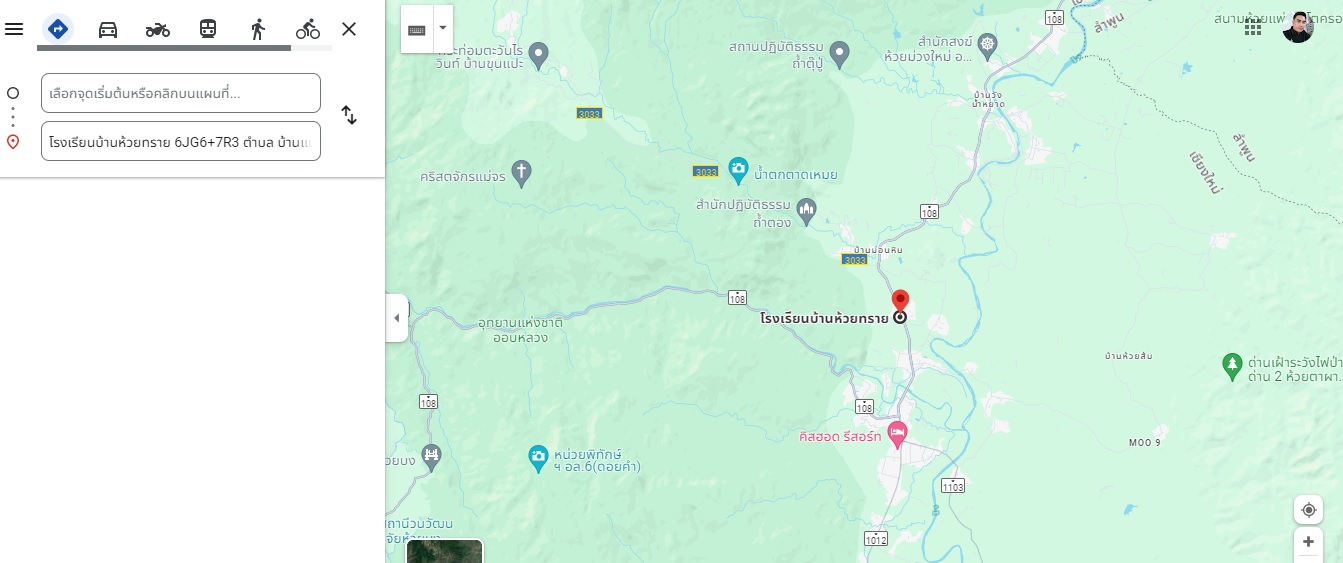The height and width of the screenshot is (563, 1343).
Task: Tap the starting point input field
Action: tap(180, 93)
